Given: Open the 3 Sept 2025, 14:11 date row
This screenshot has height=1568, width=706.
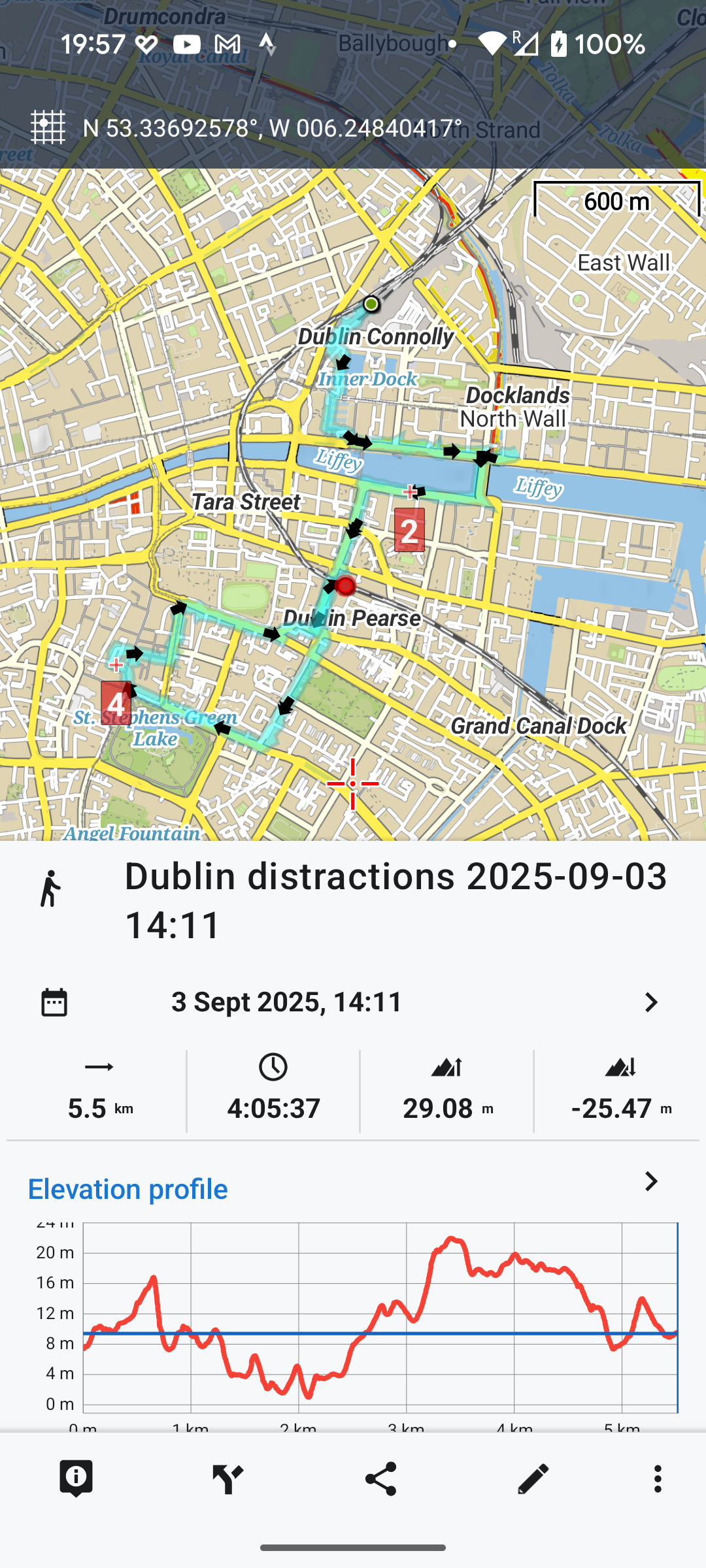Looking at the screenshot, I should click(353, 1002).
